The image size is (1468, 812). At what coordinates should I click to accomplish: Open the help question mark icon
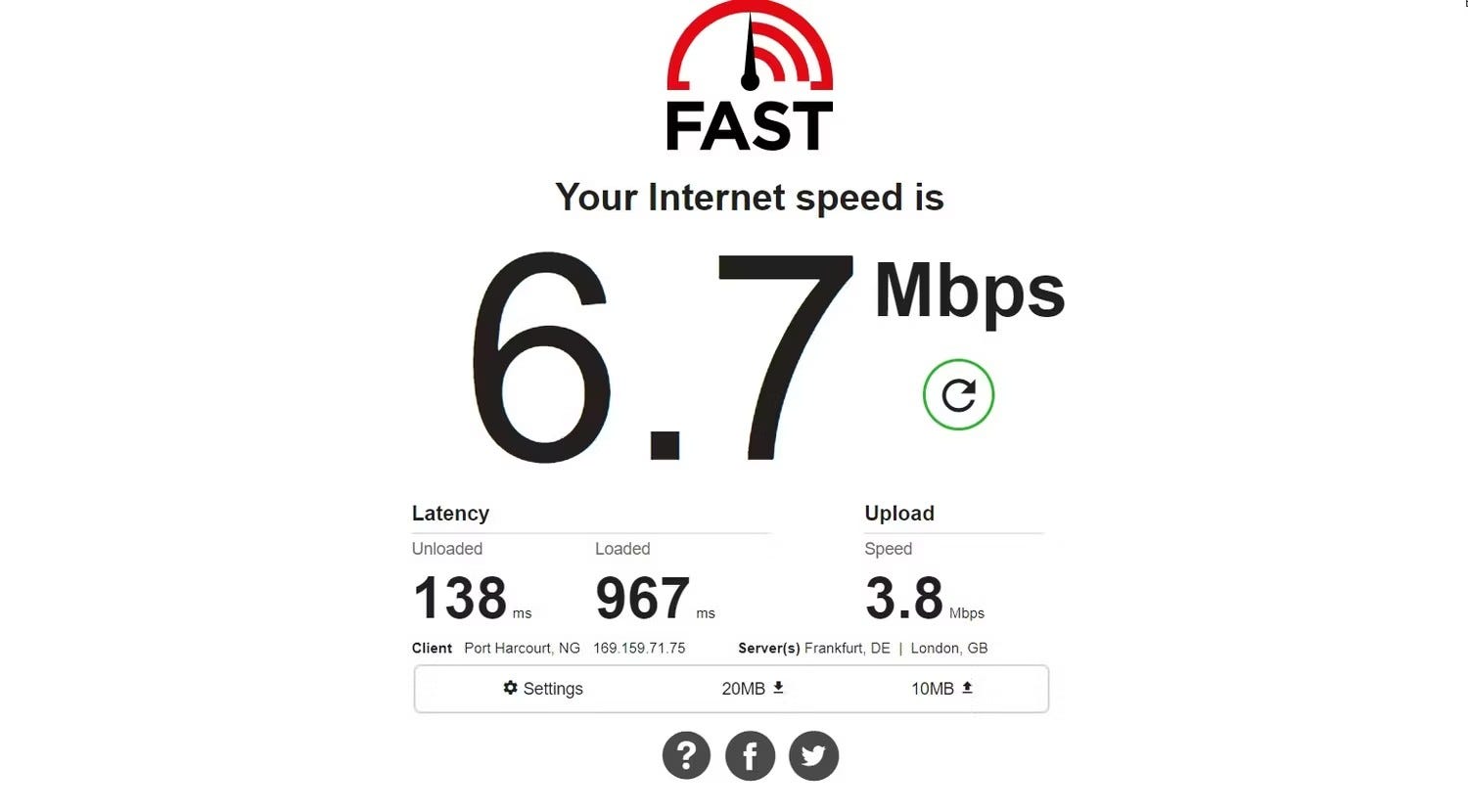tap(686, 755)
